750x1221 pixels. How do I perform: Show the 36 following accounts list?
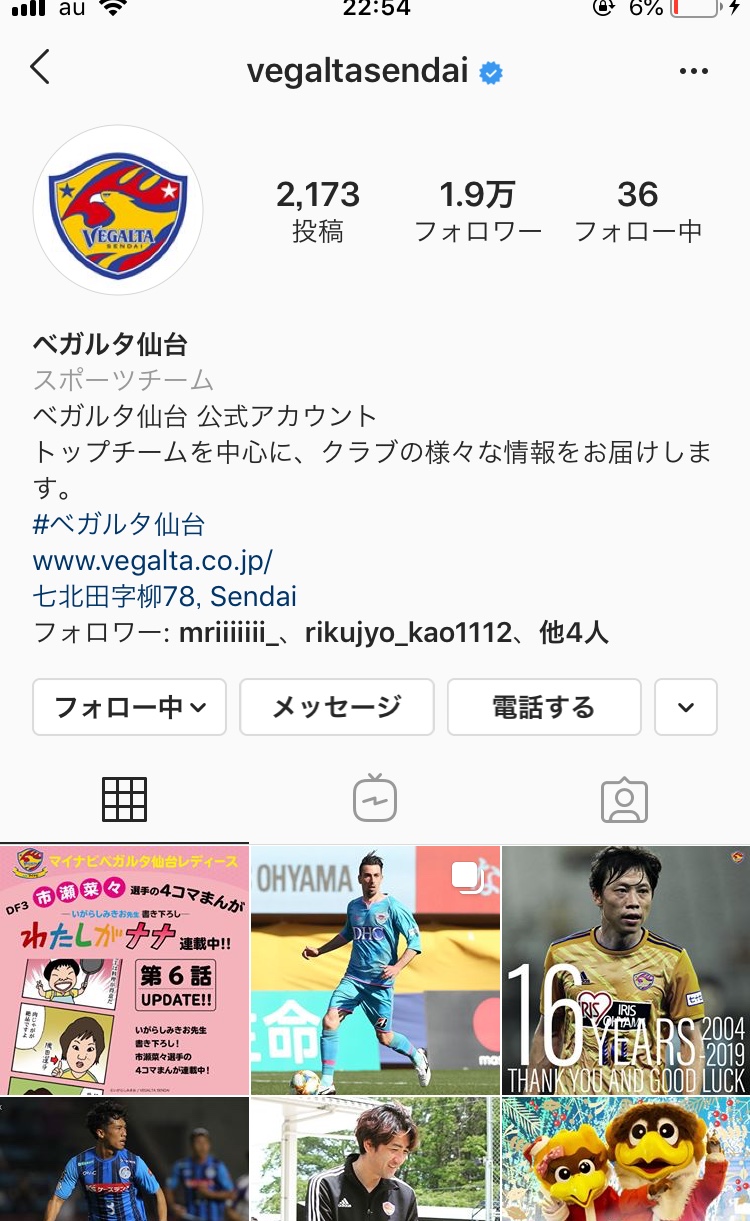[x=638, y=210]
